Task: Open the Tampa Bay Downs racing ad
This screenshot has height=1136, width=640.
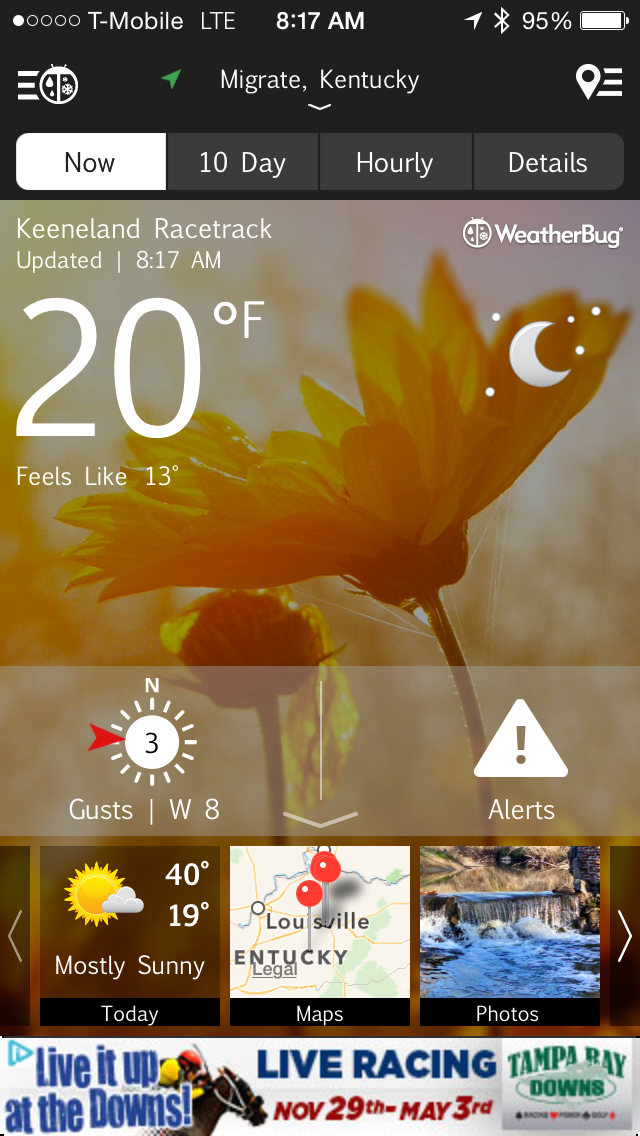Action: pos(320,1086)
